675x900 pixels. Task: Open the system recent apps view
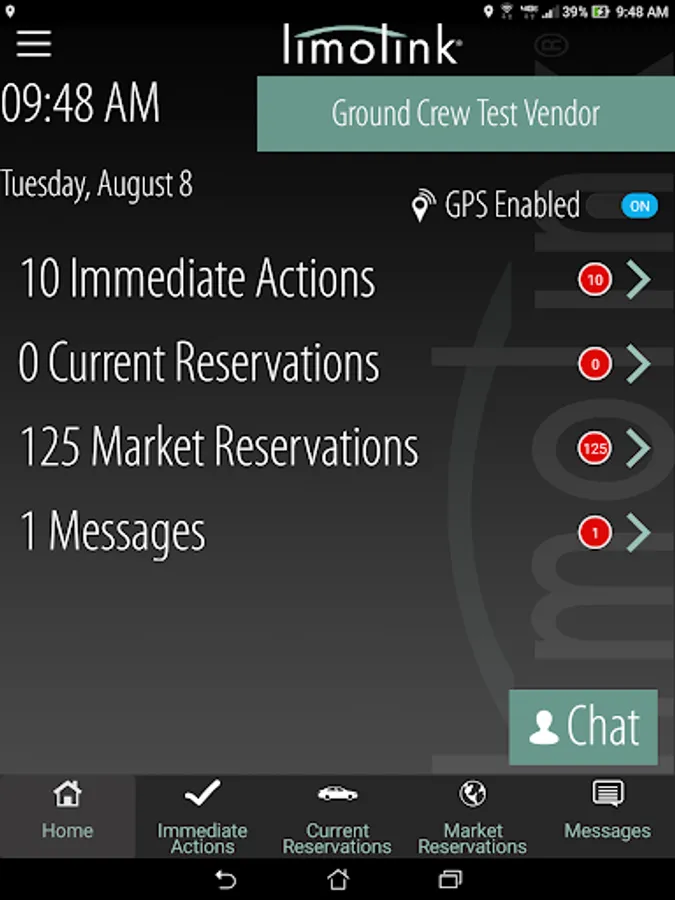coord(450,880)
